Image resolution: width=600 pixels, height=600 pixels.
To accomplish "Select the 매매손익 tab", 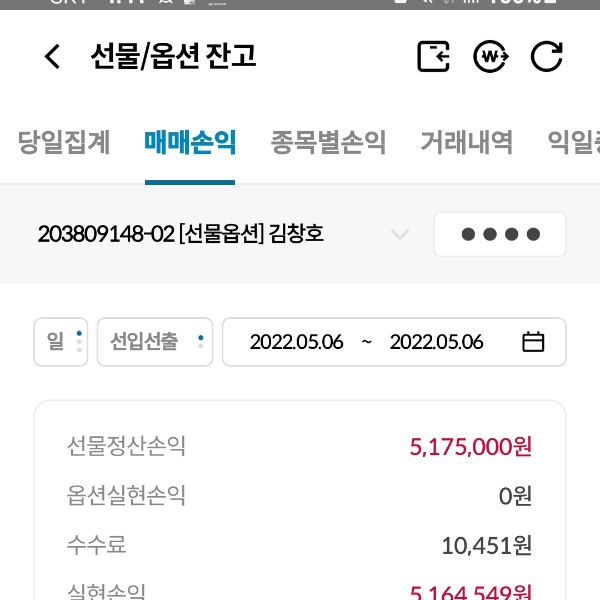I will (x=190, y=143).
